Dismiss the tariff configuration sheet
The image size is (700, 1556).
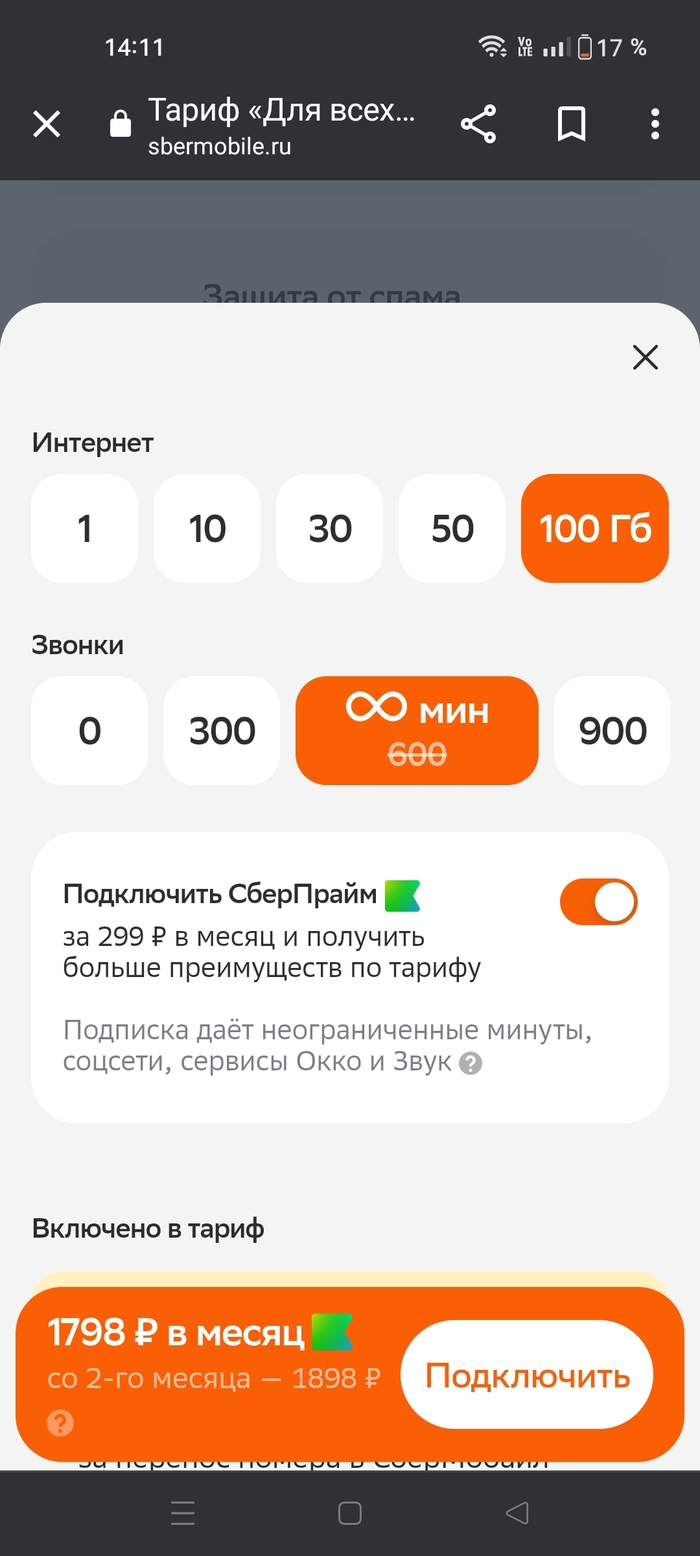(645, 357)
